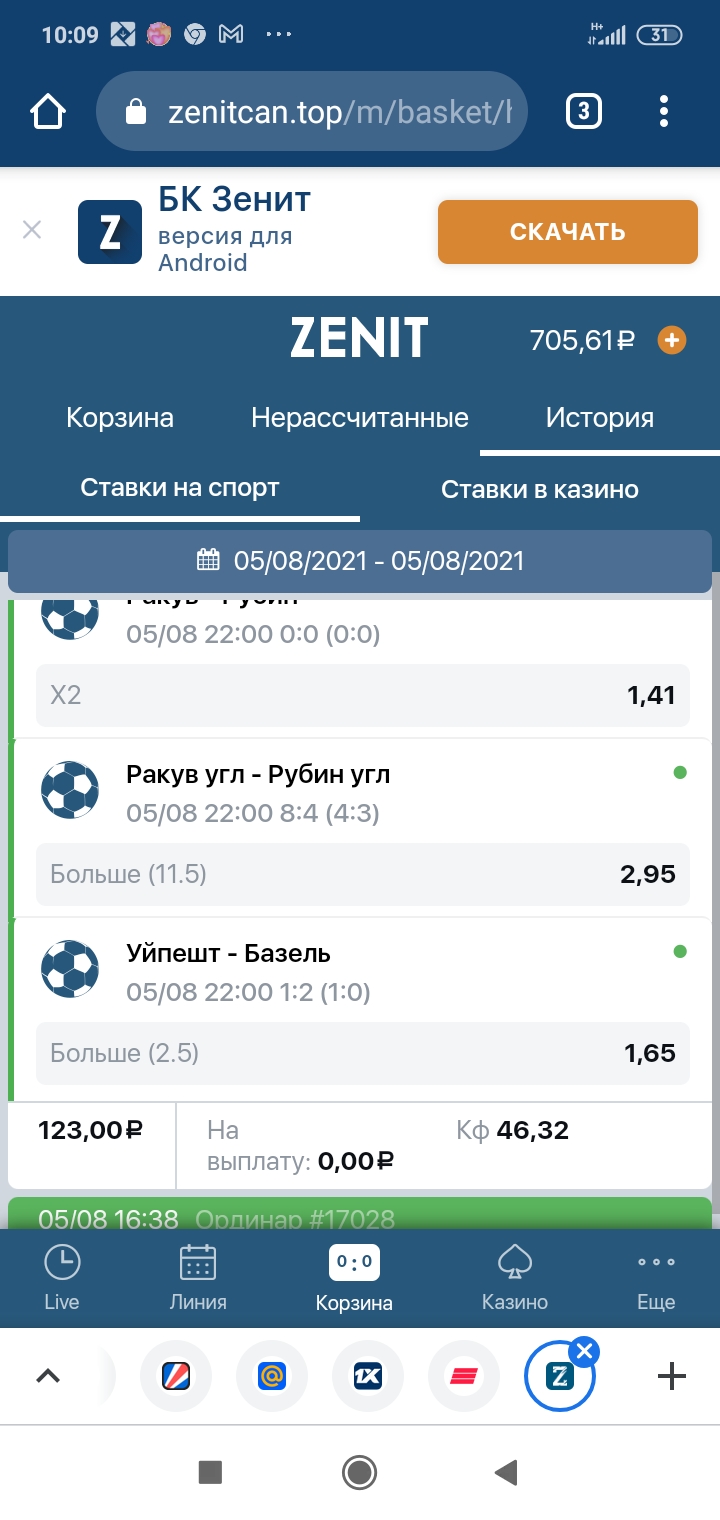This screenshot has width=720, height=1520.
Task: Open the browser tab switcher
Action: (584, 111)
